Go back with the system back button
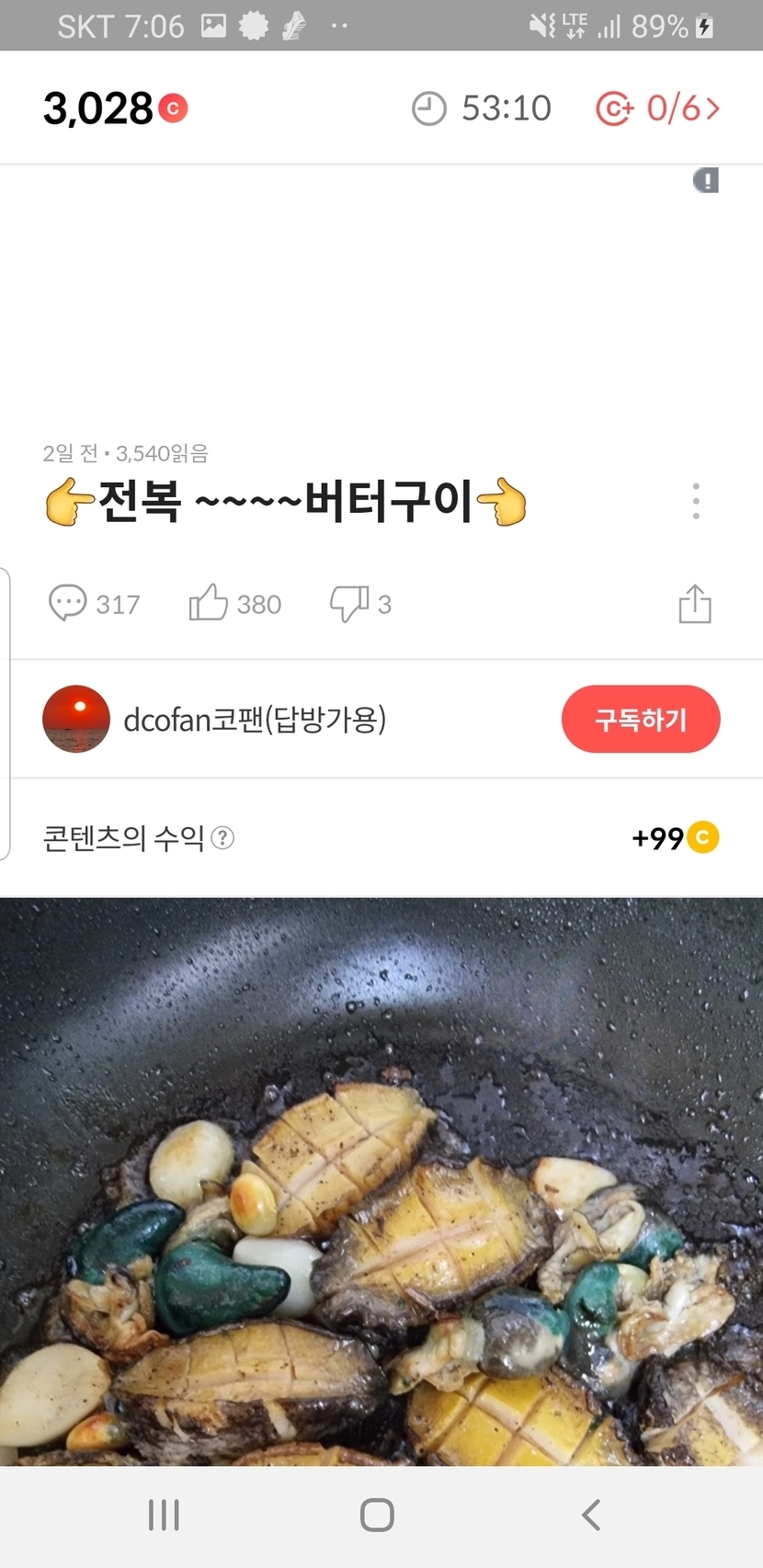Screen dimensions: 763x1568 (591, 1515)
